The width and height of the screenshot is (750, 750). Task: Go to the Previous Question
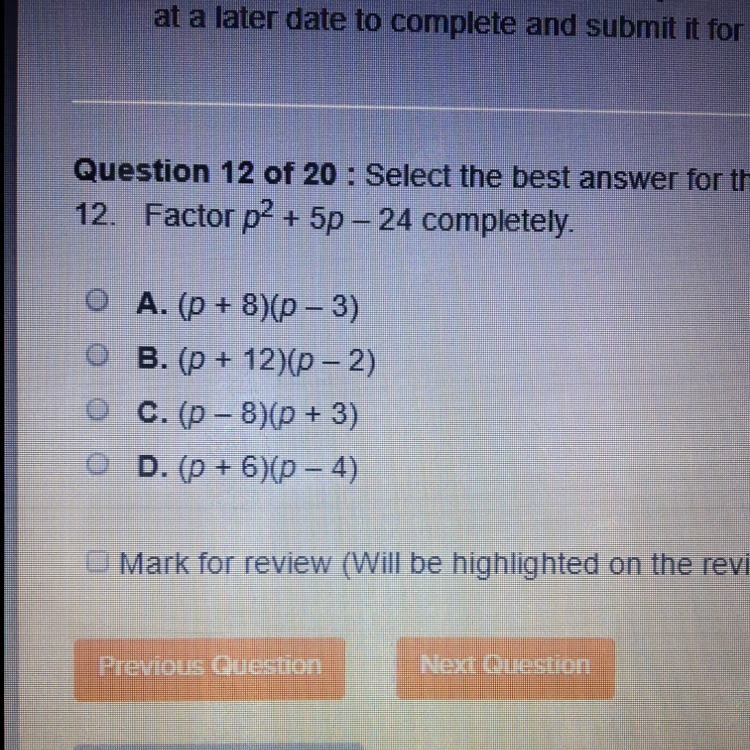coord(210,666)
